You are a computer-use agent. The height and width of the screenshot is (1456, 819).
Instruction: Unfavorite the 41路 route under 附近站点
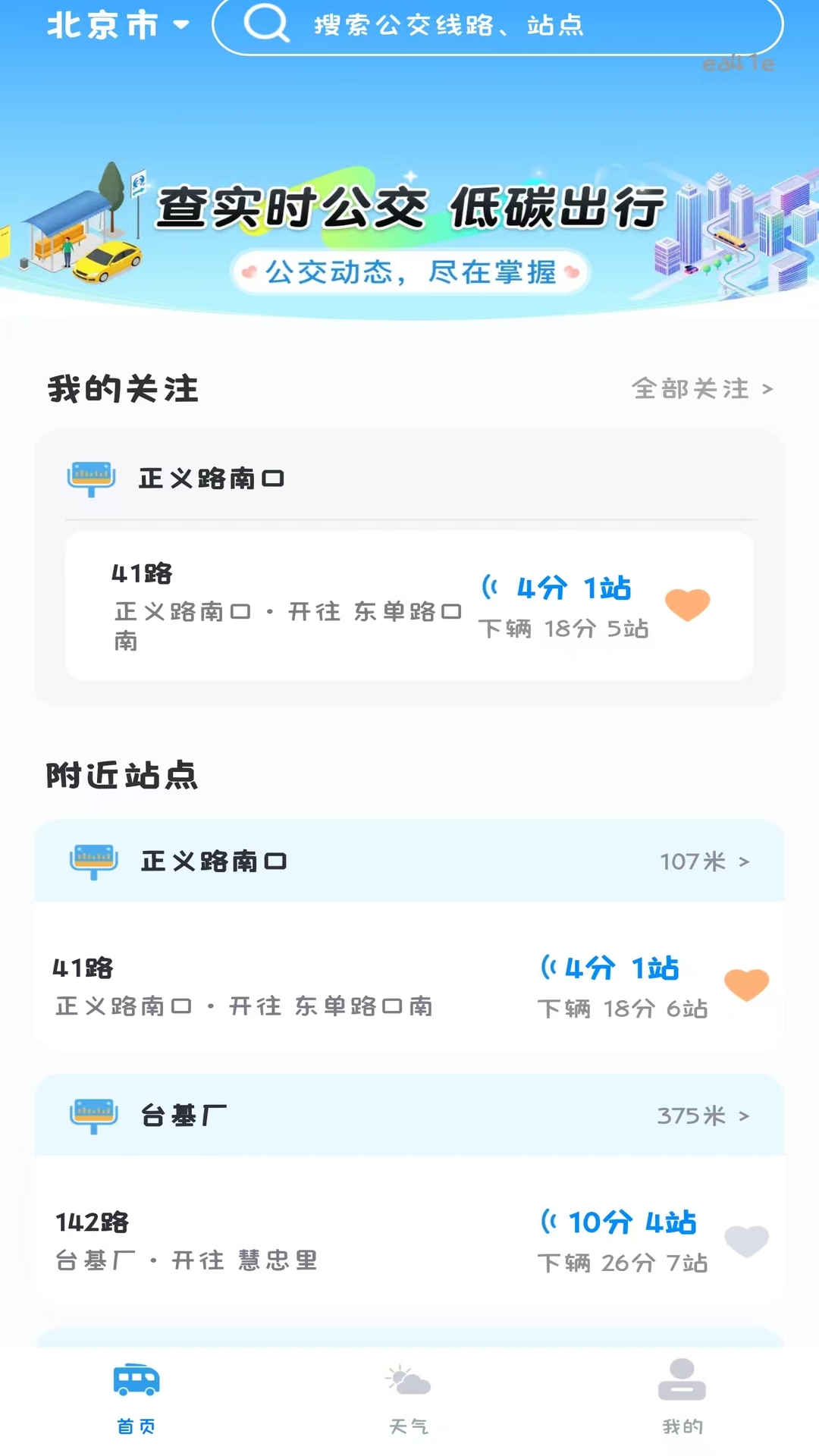click(x=747, y=984)
